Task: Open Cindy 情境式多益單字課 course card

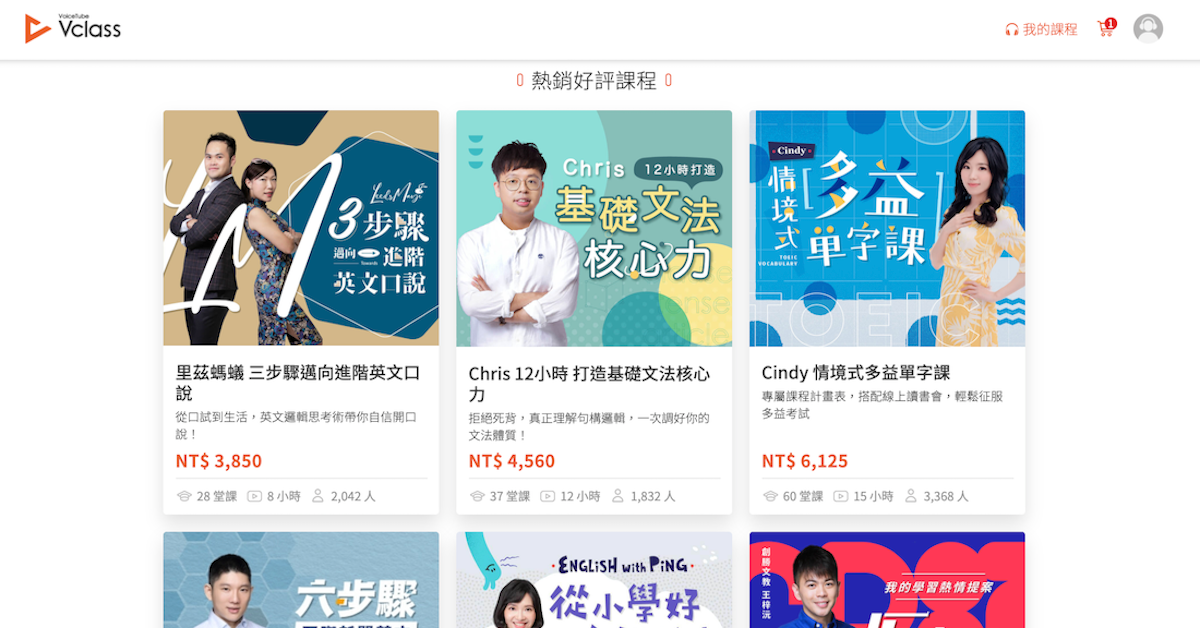Action: (x=887, y=310)
